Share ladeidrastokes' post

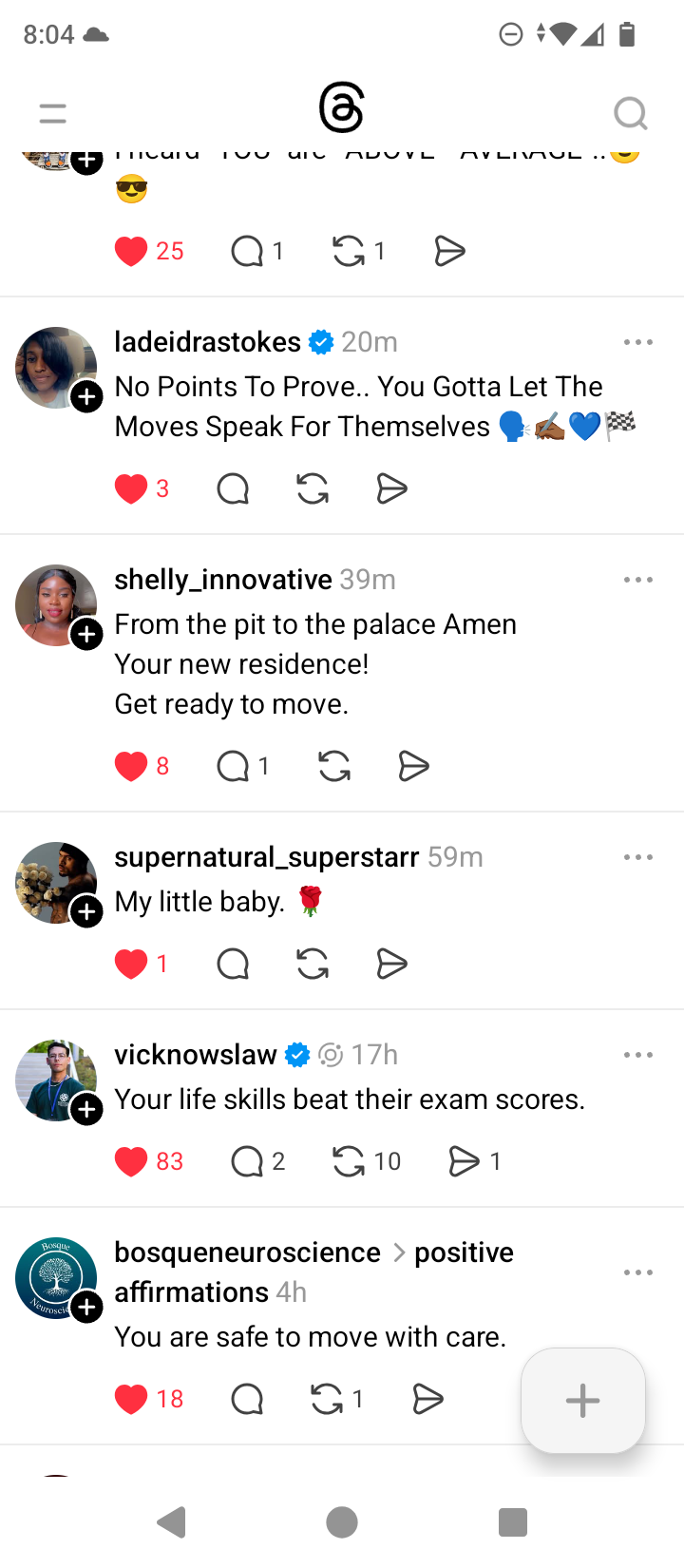tap(391, 489)
